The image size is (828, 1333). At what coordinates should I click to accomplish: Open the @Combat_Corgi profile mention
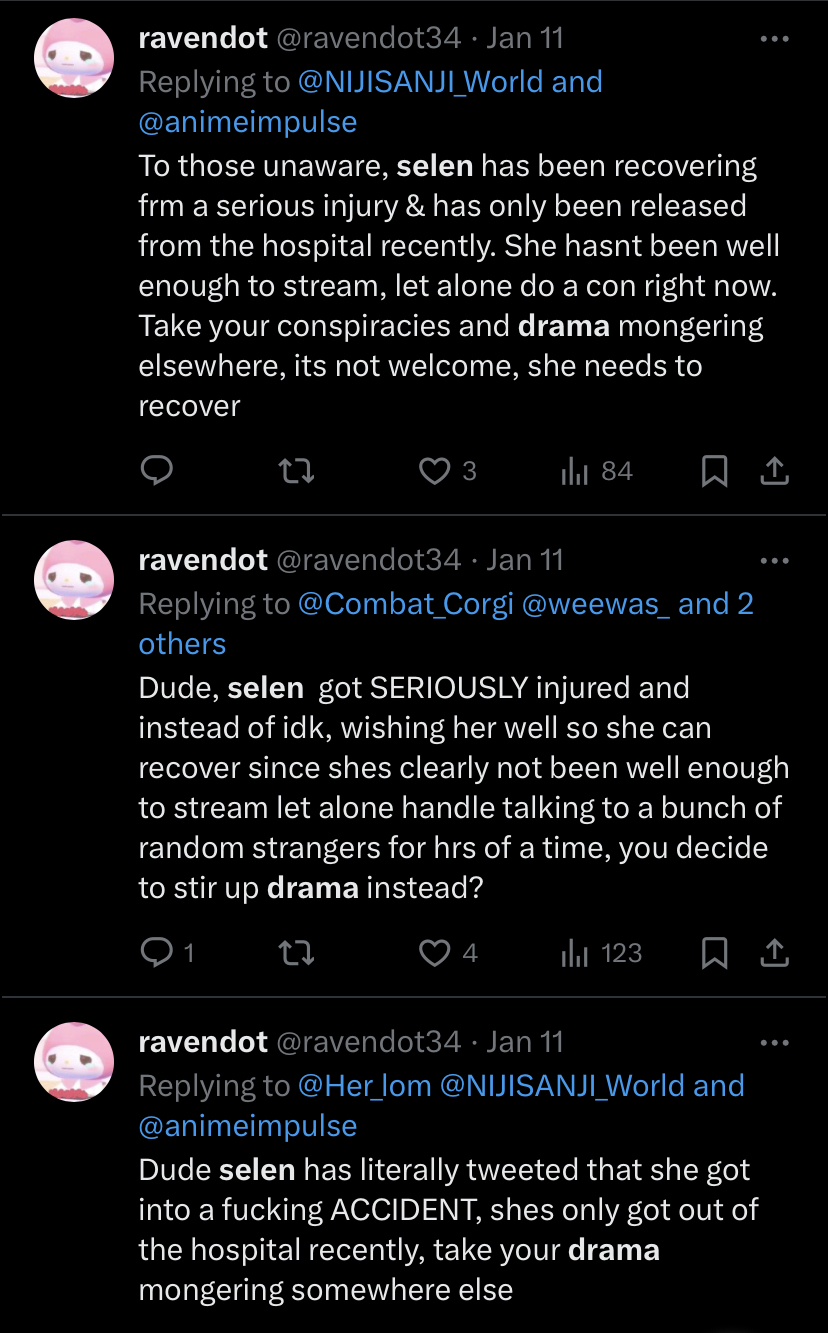click(x=404, y=604)
